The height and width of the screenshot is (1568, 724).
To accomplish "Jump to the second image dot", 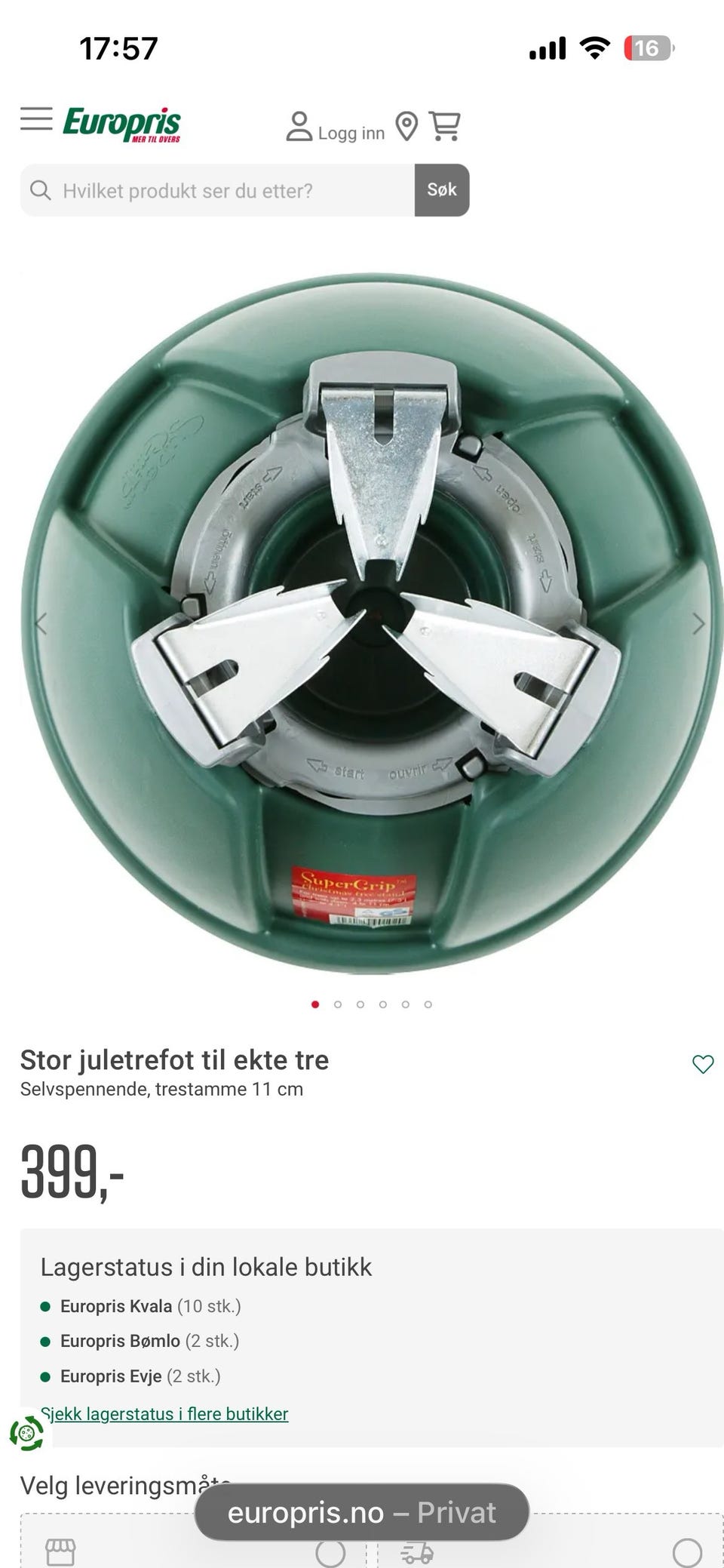I will point(338,1004).
